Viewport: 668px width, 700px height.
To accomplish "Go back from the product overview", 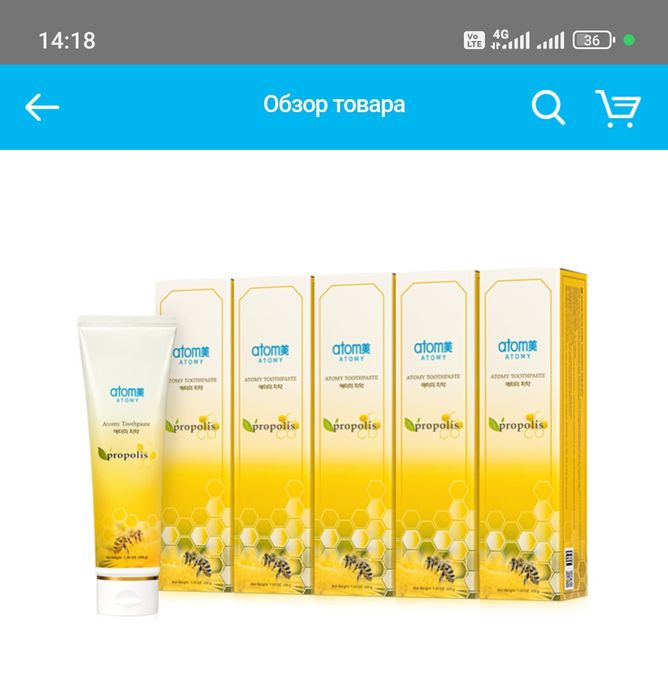I will click(42, 107).
